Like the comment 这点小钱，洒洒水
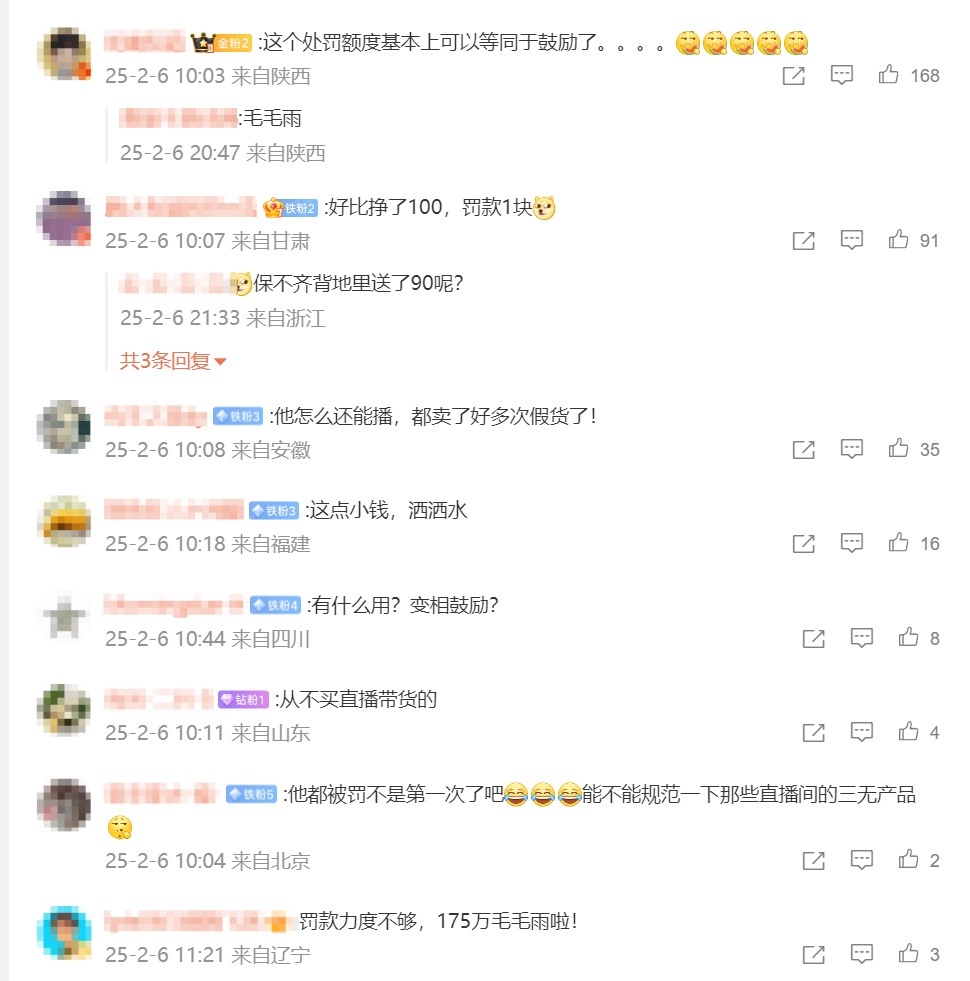The height and width of the screenshot is (981, 970). point(898,543)
